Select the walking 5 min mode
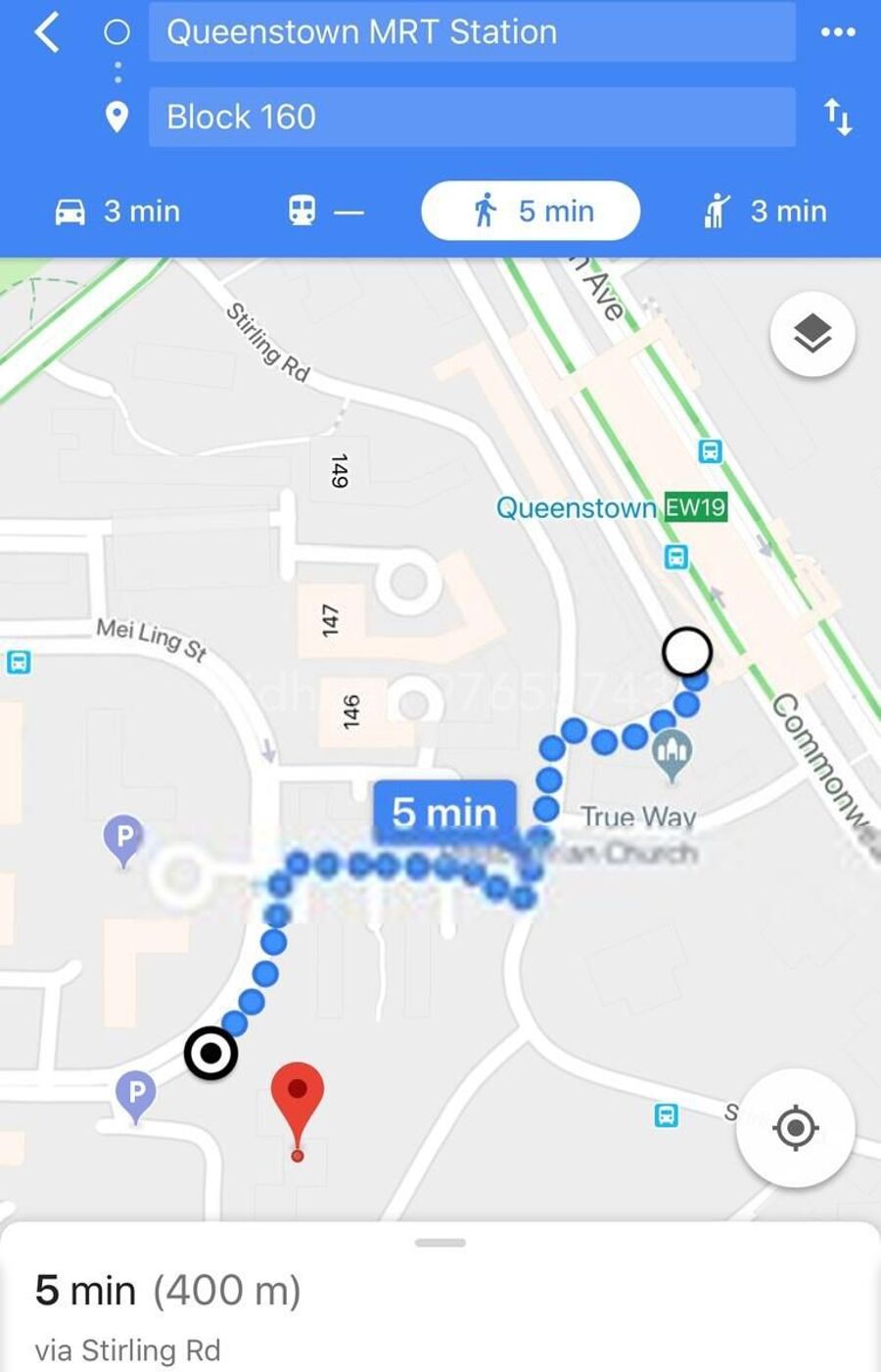The width and height of the screenshot is (881, 1372). (x=531, y=211)
